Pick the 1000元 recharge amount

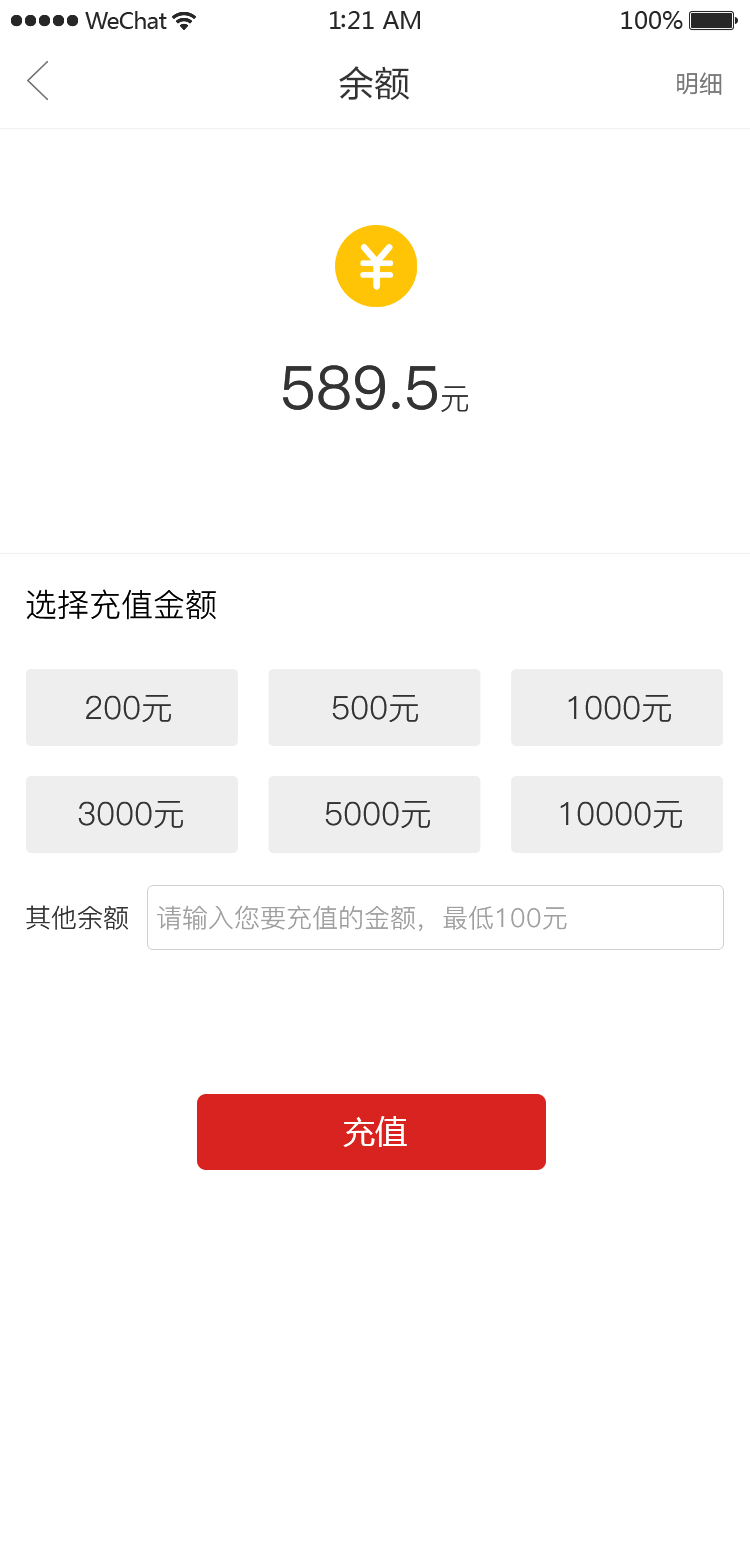click(617, 708)
